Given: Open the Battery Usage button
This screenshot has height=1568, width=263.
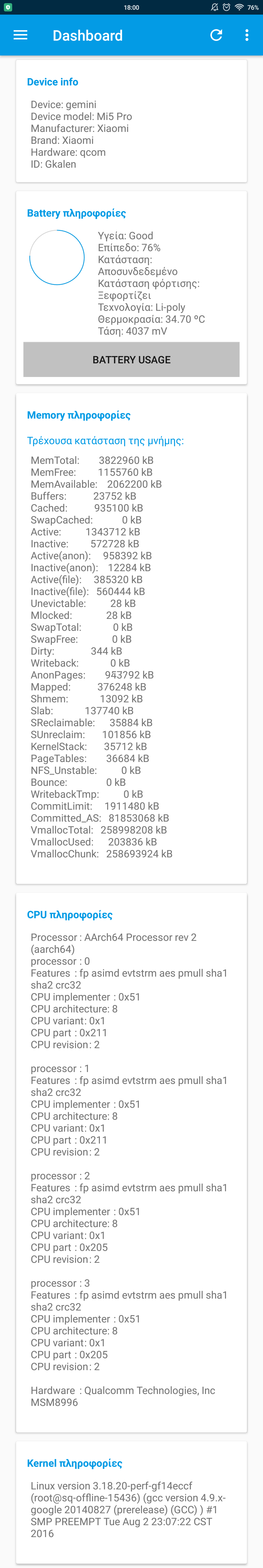Looking at the screenshot, I should click(x=131, y=360).
